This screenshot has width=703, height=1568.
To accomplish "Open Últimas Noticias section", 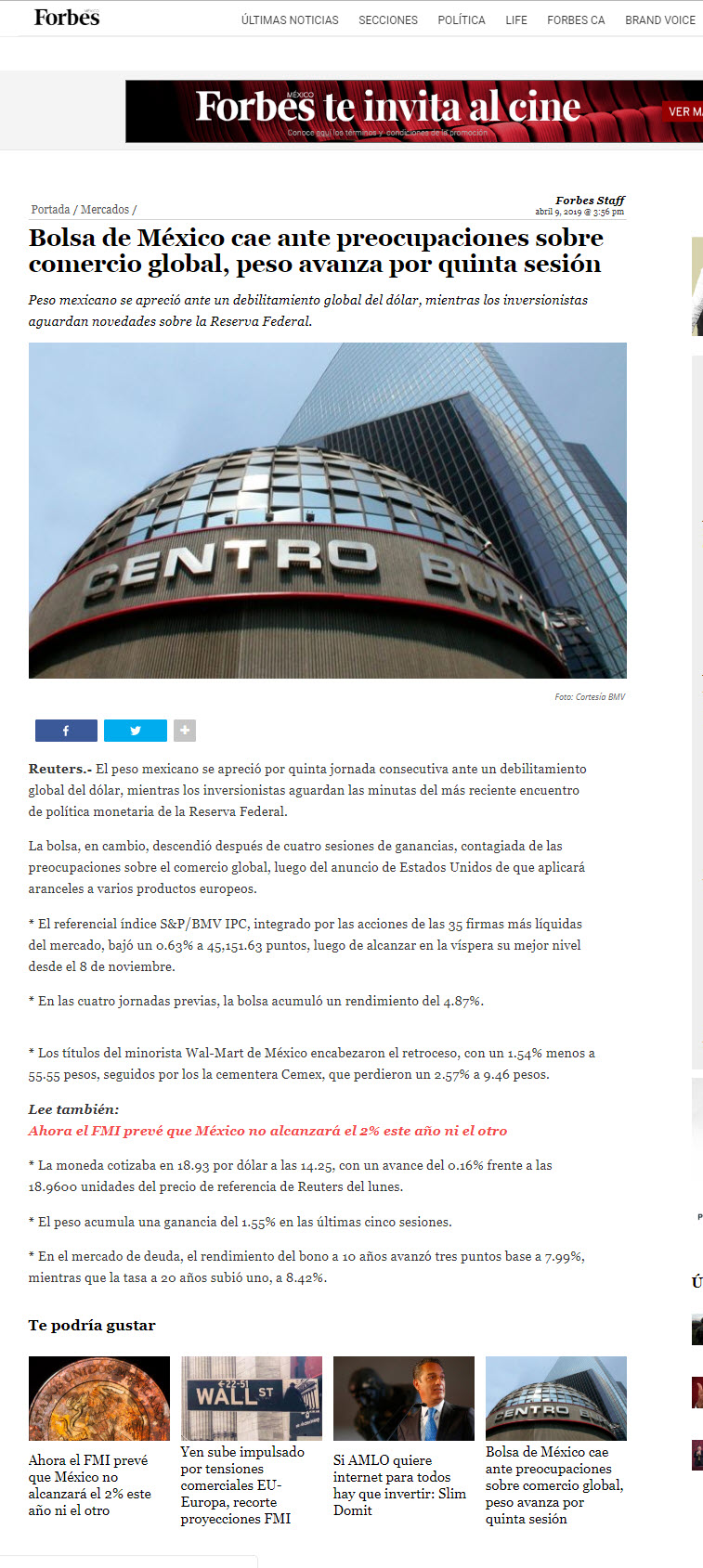I will [x=290, y=19].
